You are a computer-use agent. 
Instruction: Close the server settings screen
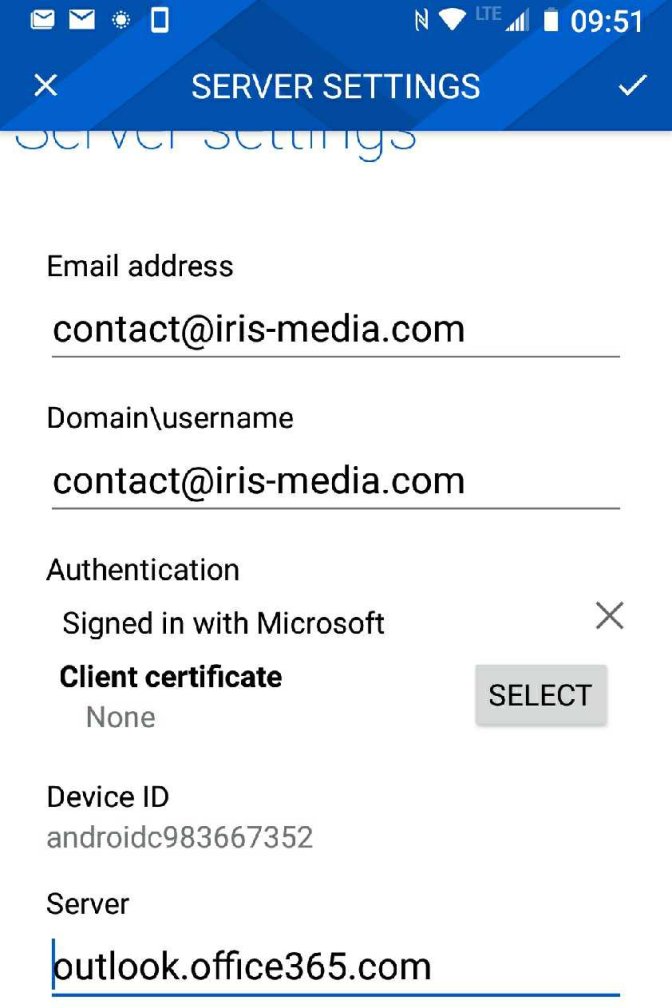46,86
